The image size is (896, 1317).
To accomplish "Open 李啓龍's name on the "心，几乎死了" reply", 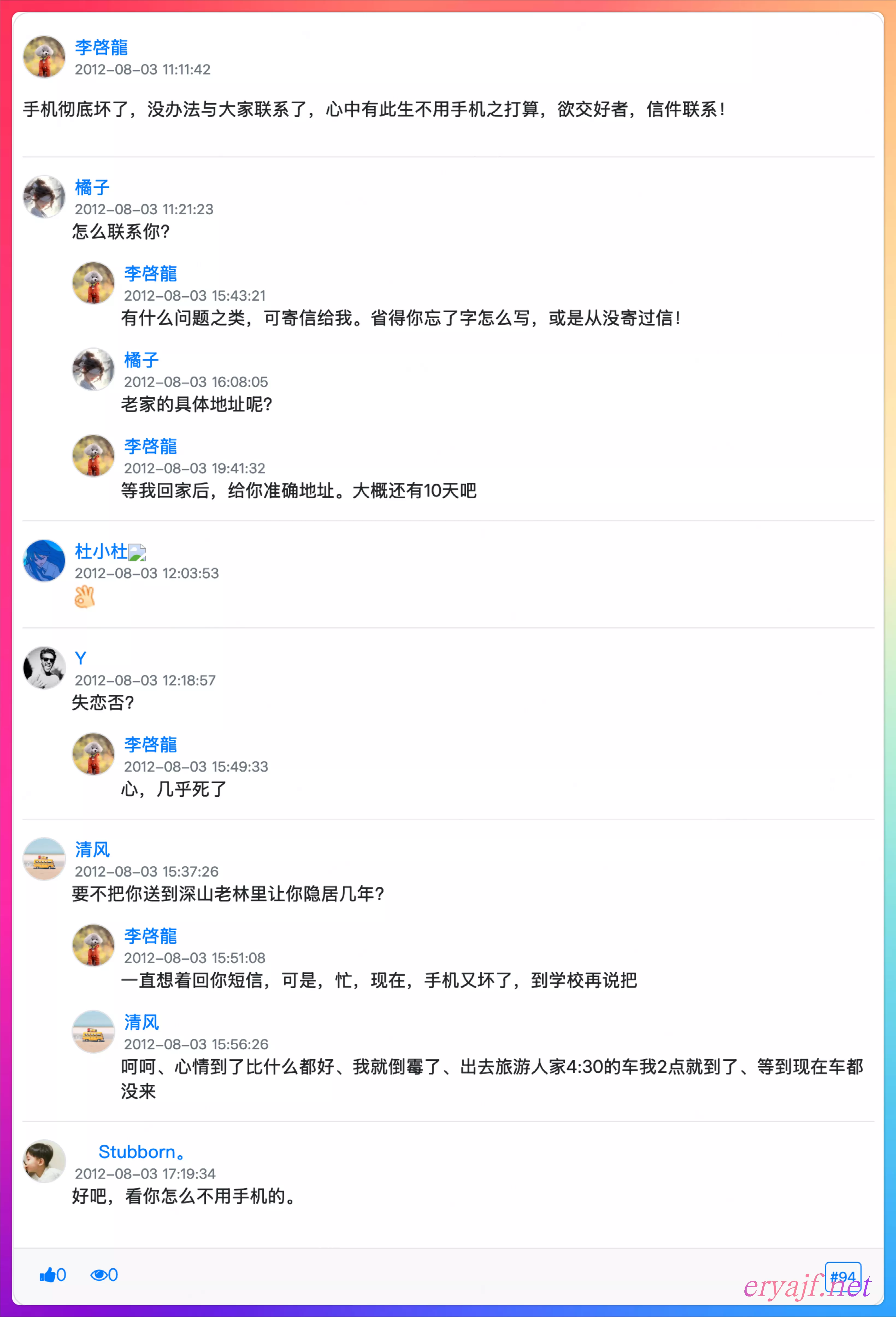I will click(x=151, y=745).
